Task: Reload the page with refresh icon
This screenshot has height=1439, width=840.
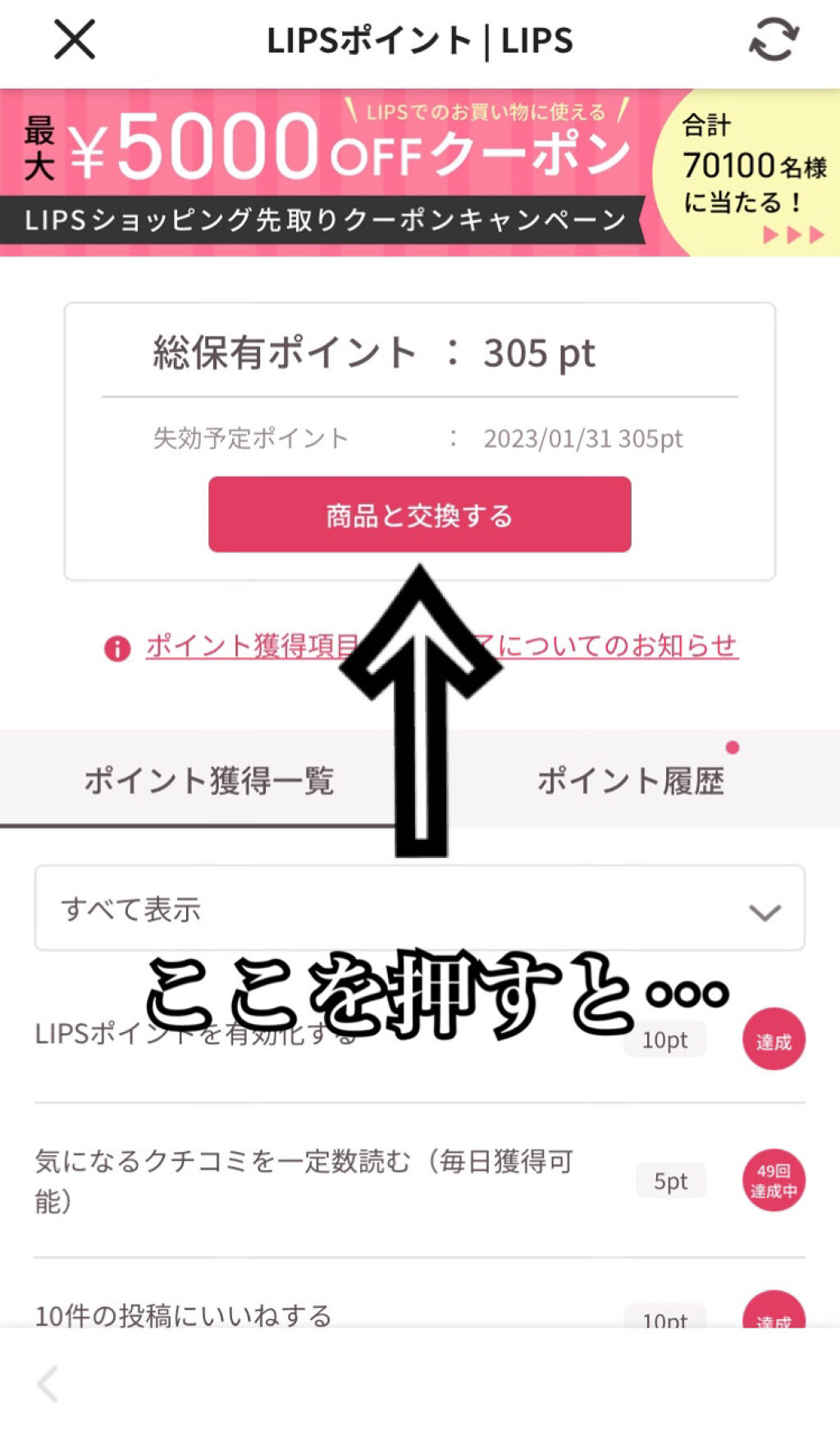Action: click(x=773, y=40)
